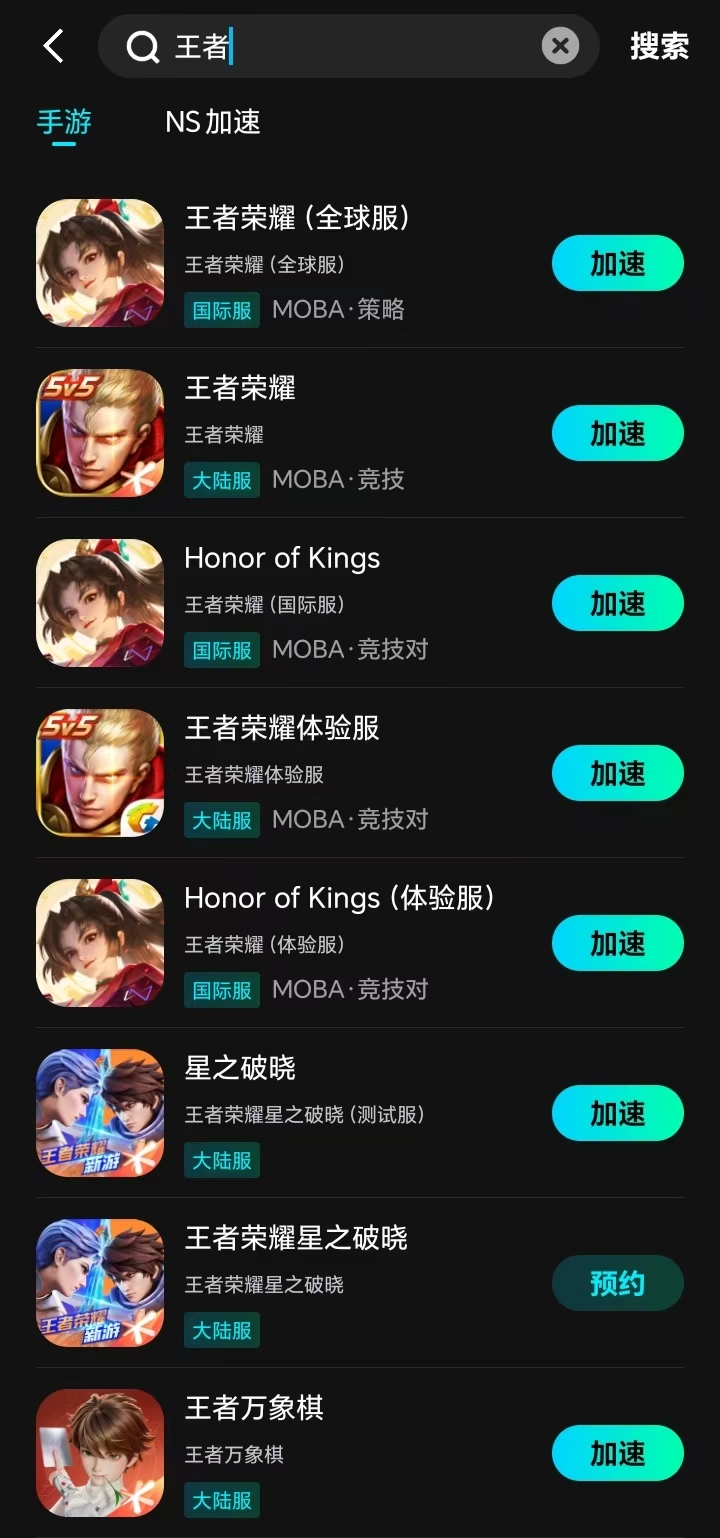
Task: Clear the search text with the X
Action: click(x=560, y=46)
